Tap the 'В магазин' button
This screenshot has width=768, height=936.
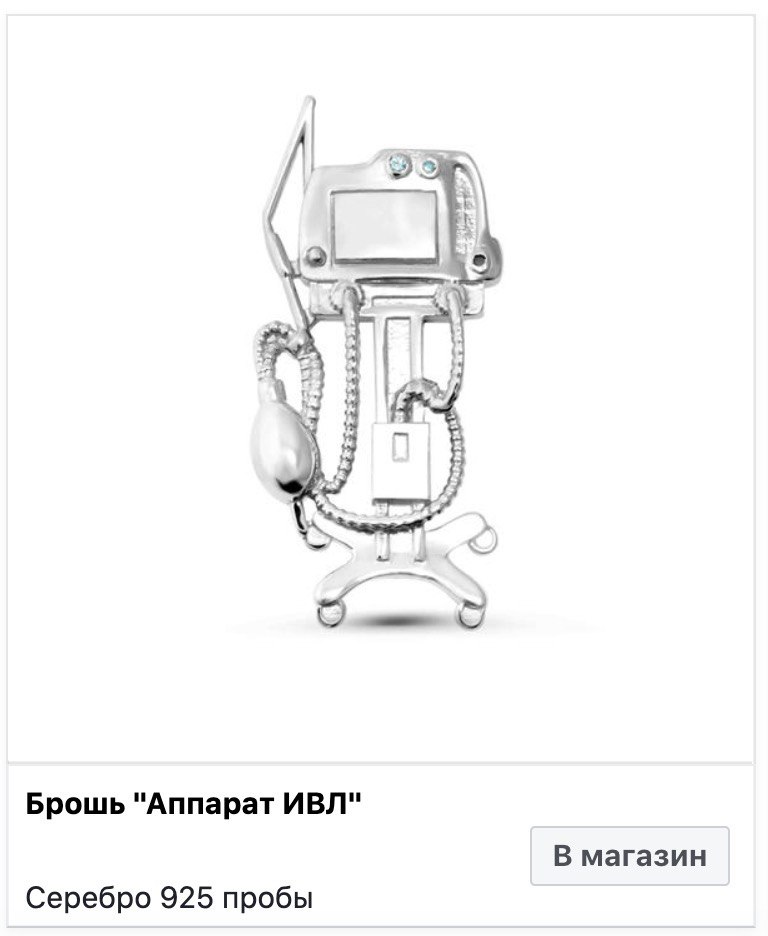[x=629, y=855]
